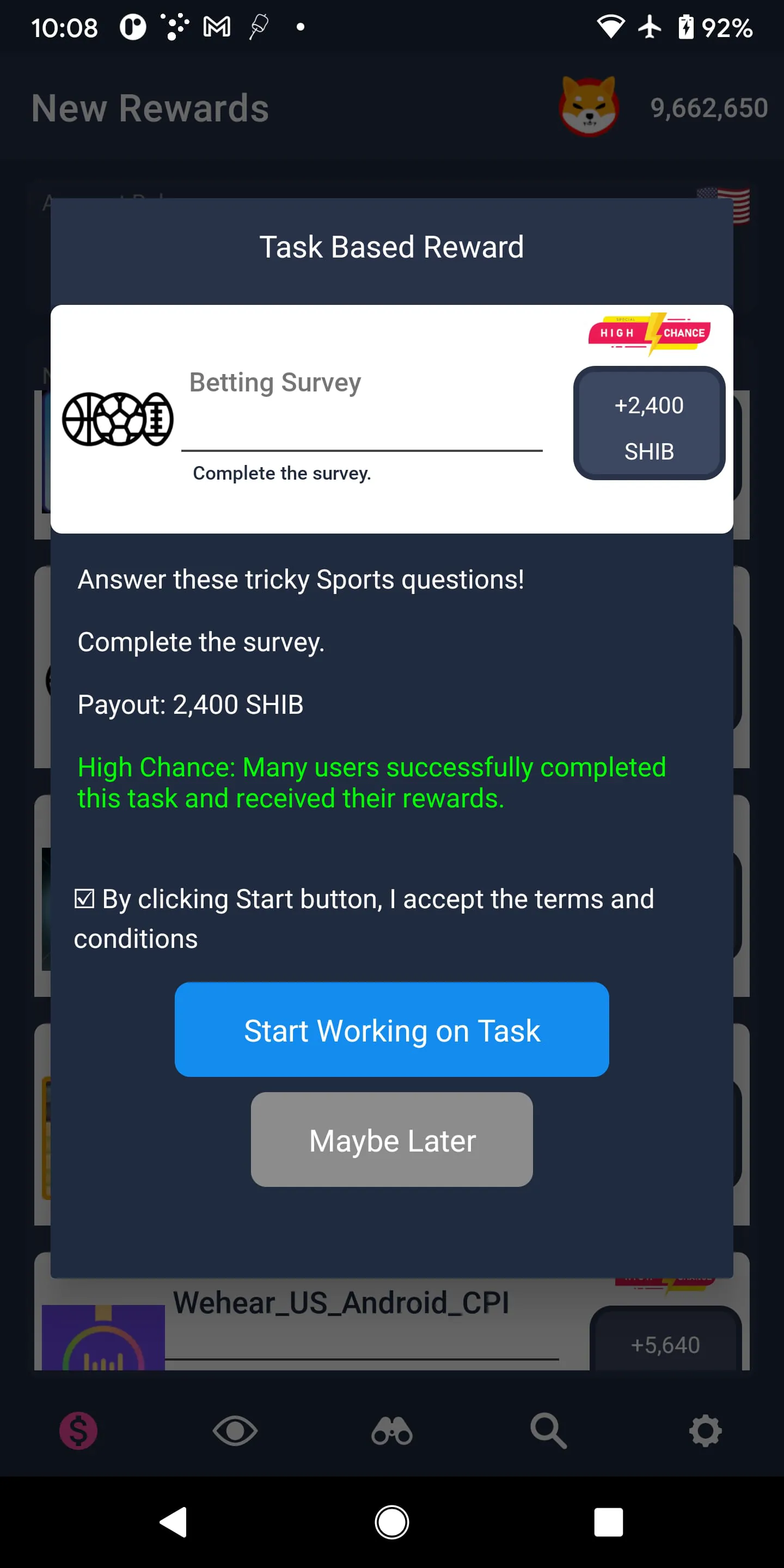Tap the 9,662,650 SHIB balance
Image resolution: width=784 pixels, height=1568 pixels.
tap(709, 108)
